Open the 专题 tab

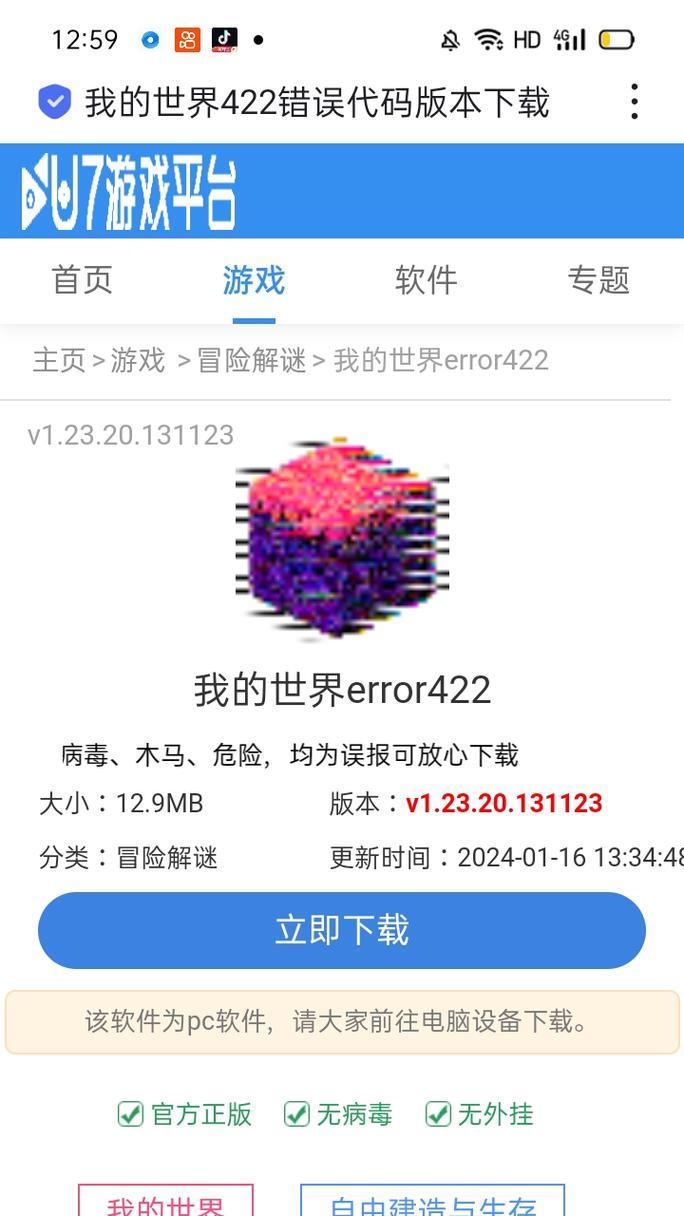coord(598,280)
